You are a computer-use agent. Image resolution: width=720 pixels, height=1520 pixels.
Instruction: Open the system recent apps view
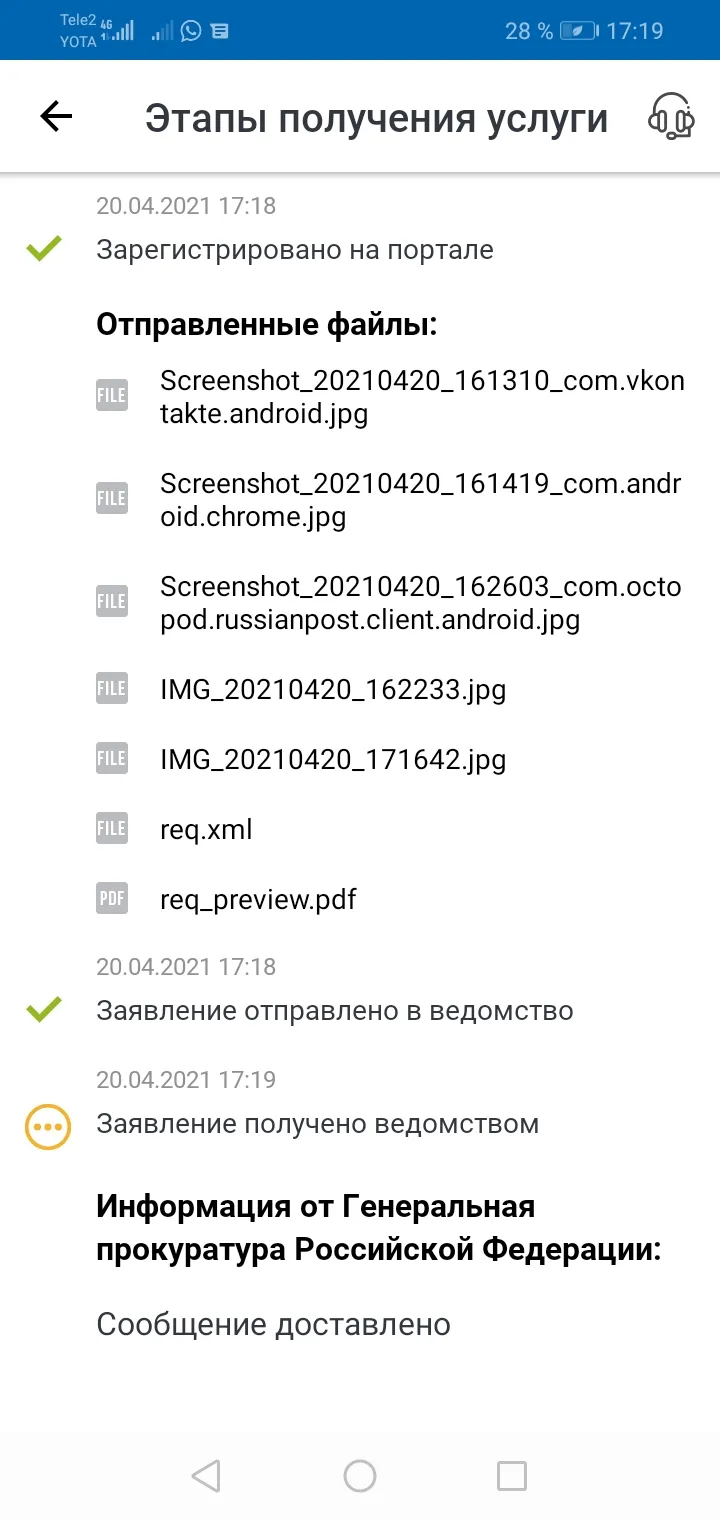(x=512, y=1475)
